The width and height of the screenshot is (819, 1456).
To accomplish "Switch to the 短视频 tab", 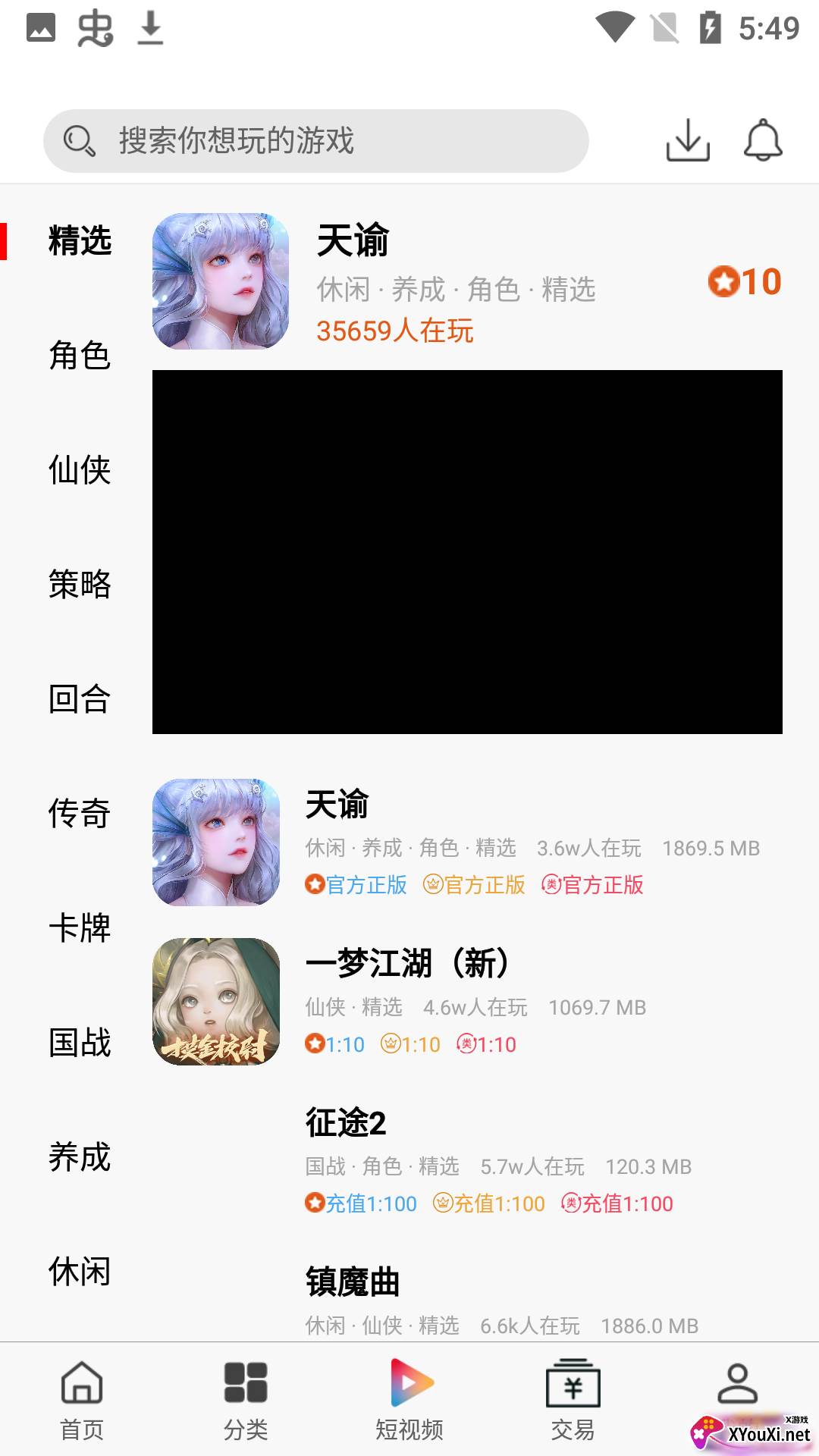I will coord(409,1400).
